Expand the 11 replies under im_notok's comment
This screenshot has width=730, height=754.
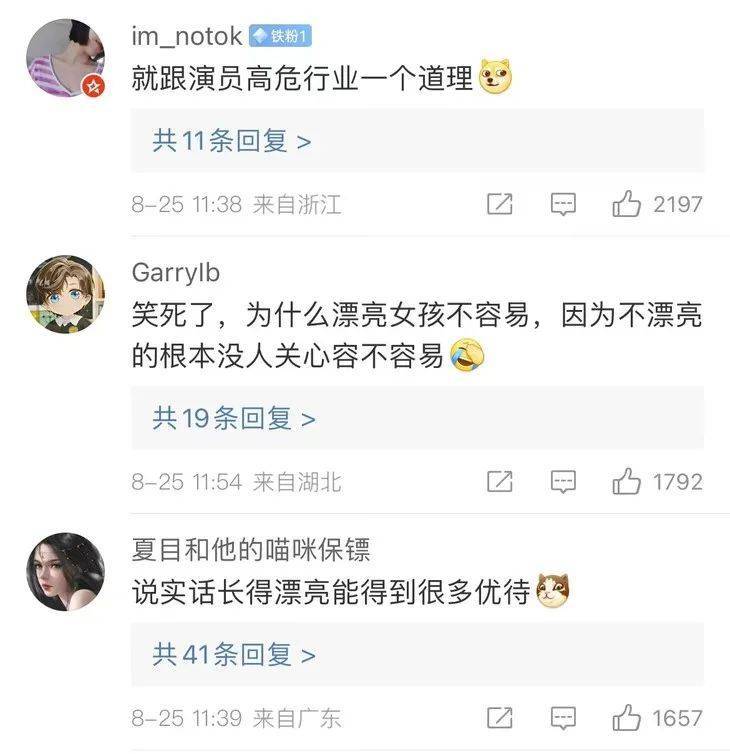pos(232,142)
